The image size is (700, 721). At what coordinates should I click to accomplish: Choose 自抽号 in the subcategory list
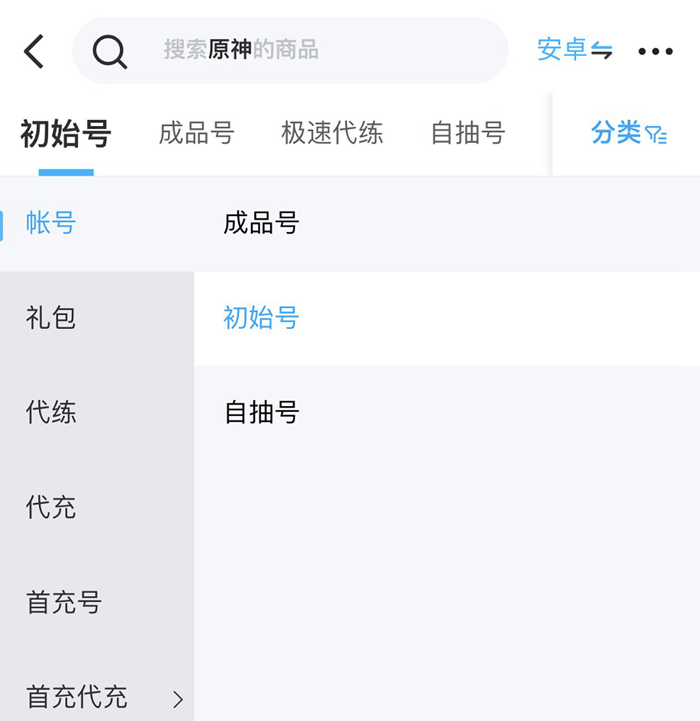tap(261, 412)
